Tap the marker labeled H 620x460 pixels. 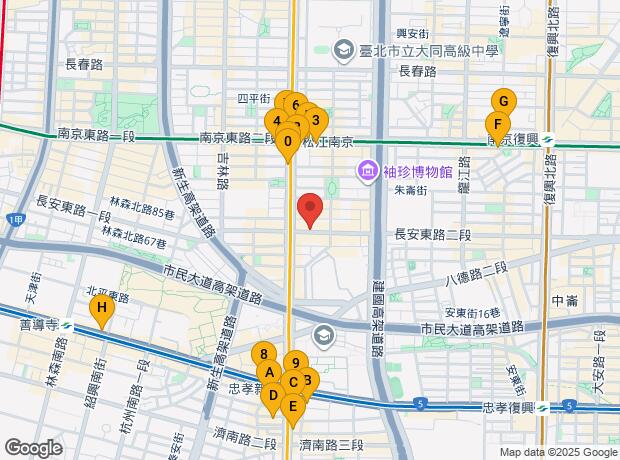pyautogui.click(x=101, y=309)
